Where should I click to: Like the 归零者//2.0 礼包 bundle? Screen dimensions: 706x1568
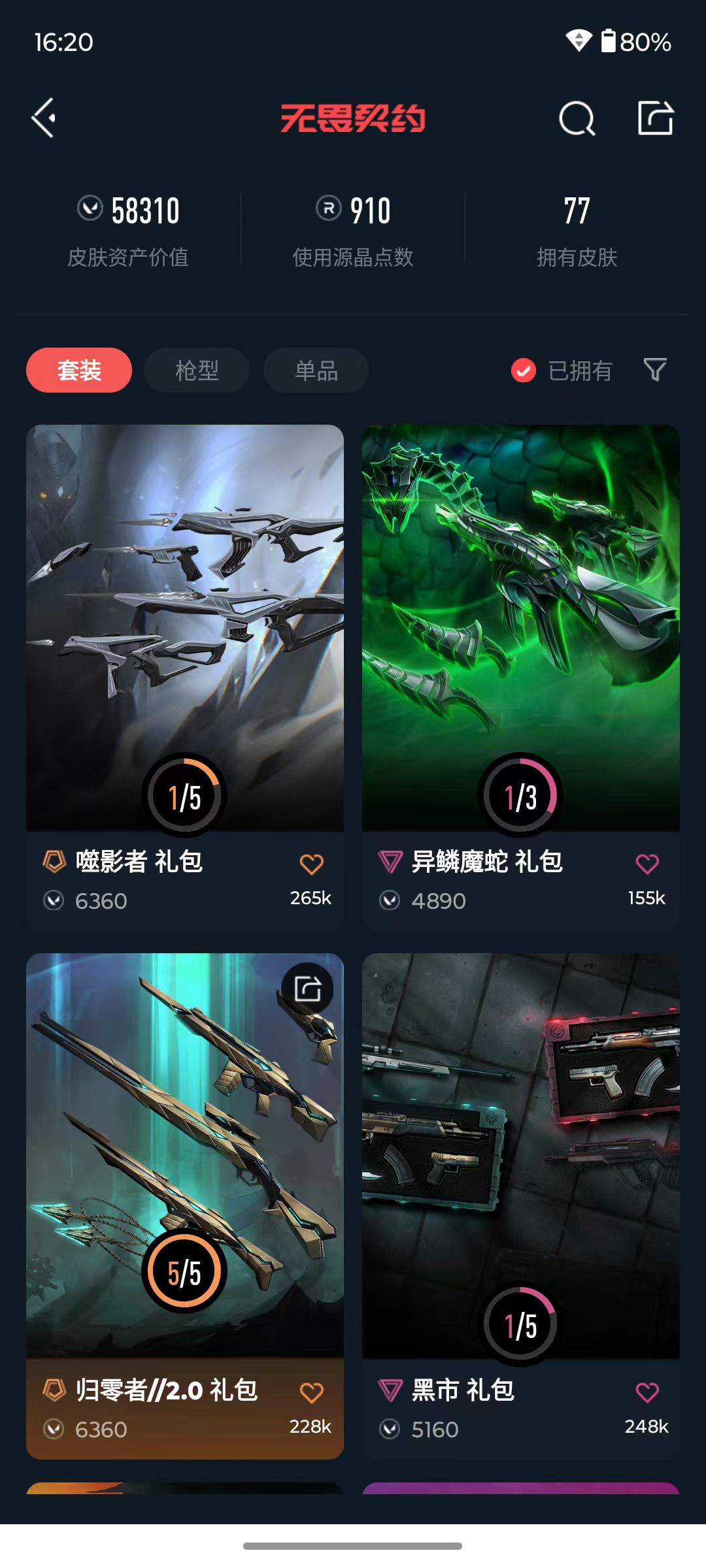pyautogui.click(x=312, y=1392)
